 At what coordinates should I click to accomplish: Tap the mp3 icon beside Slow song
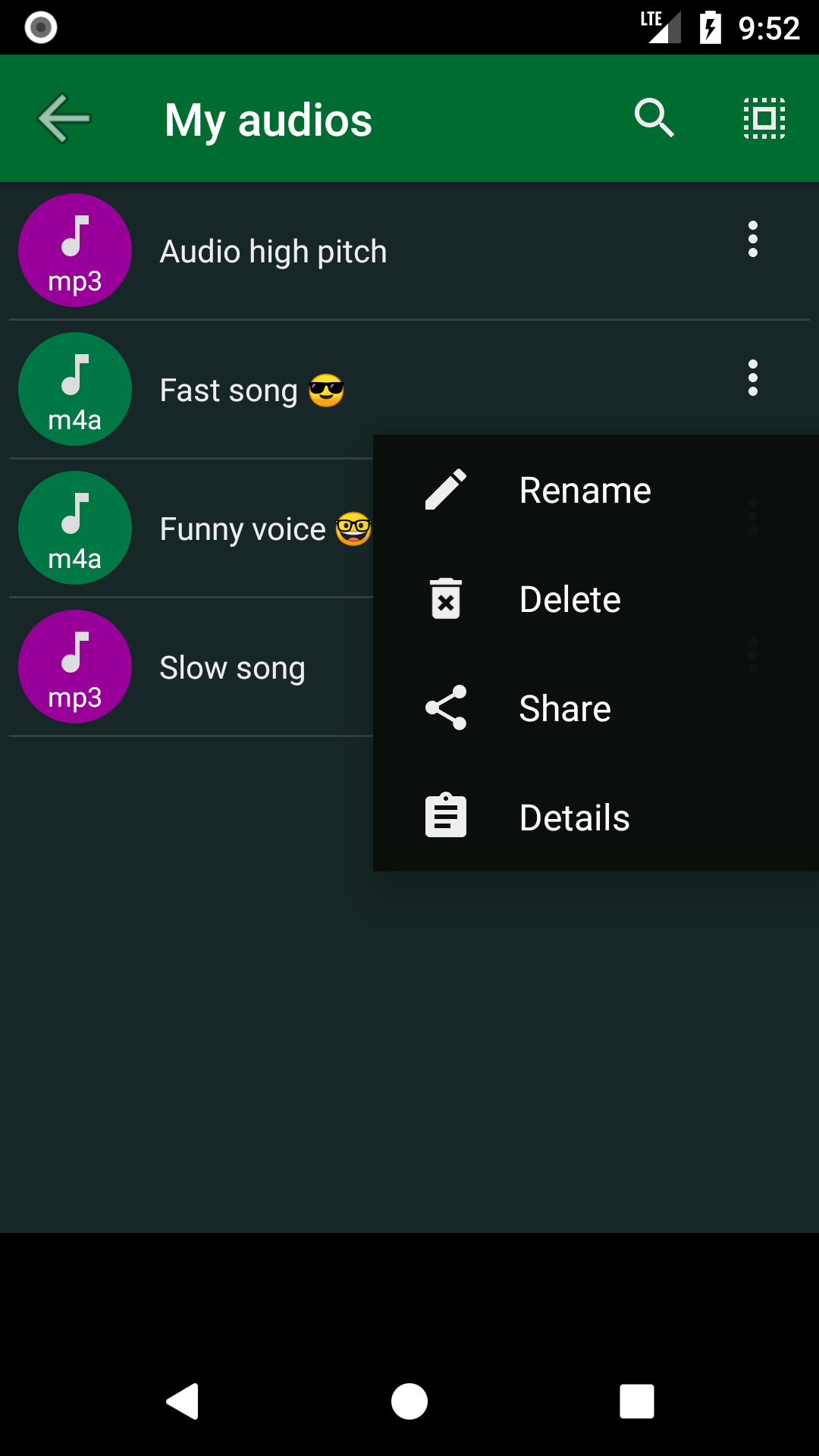point(74,666)
